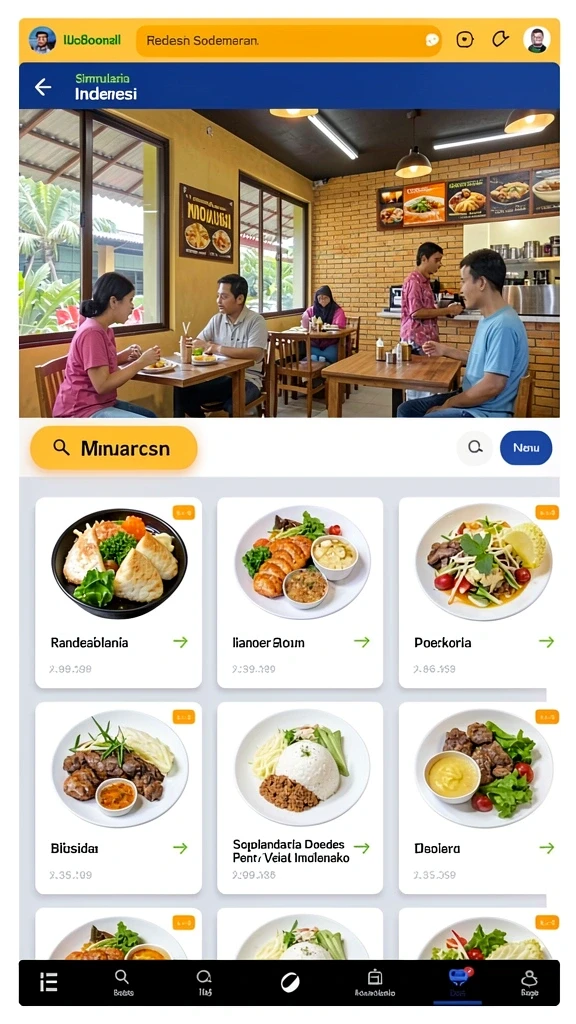Tap the Minuarcsn search button
Screen dimensions: 576x1024
point(114,448)
